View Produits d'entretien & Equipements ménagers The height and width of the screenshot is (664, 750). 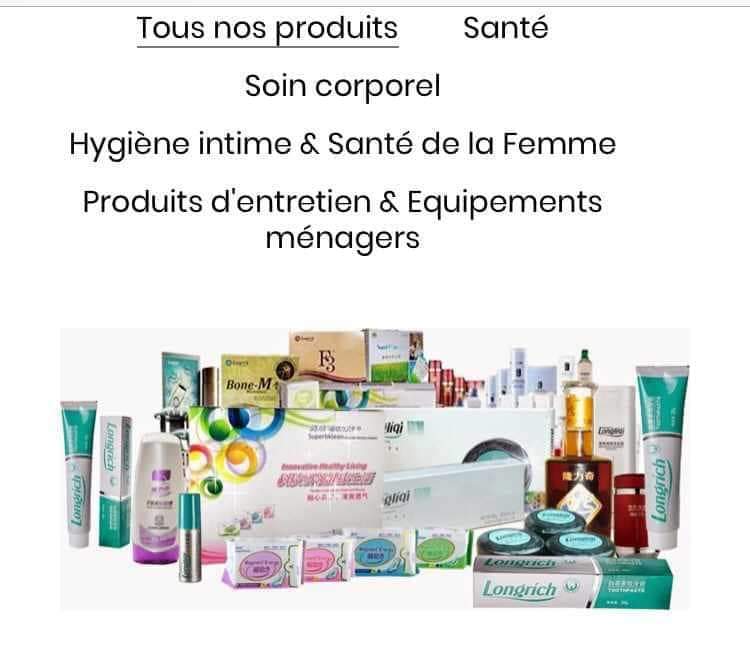tap(342, 220)
